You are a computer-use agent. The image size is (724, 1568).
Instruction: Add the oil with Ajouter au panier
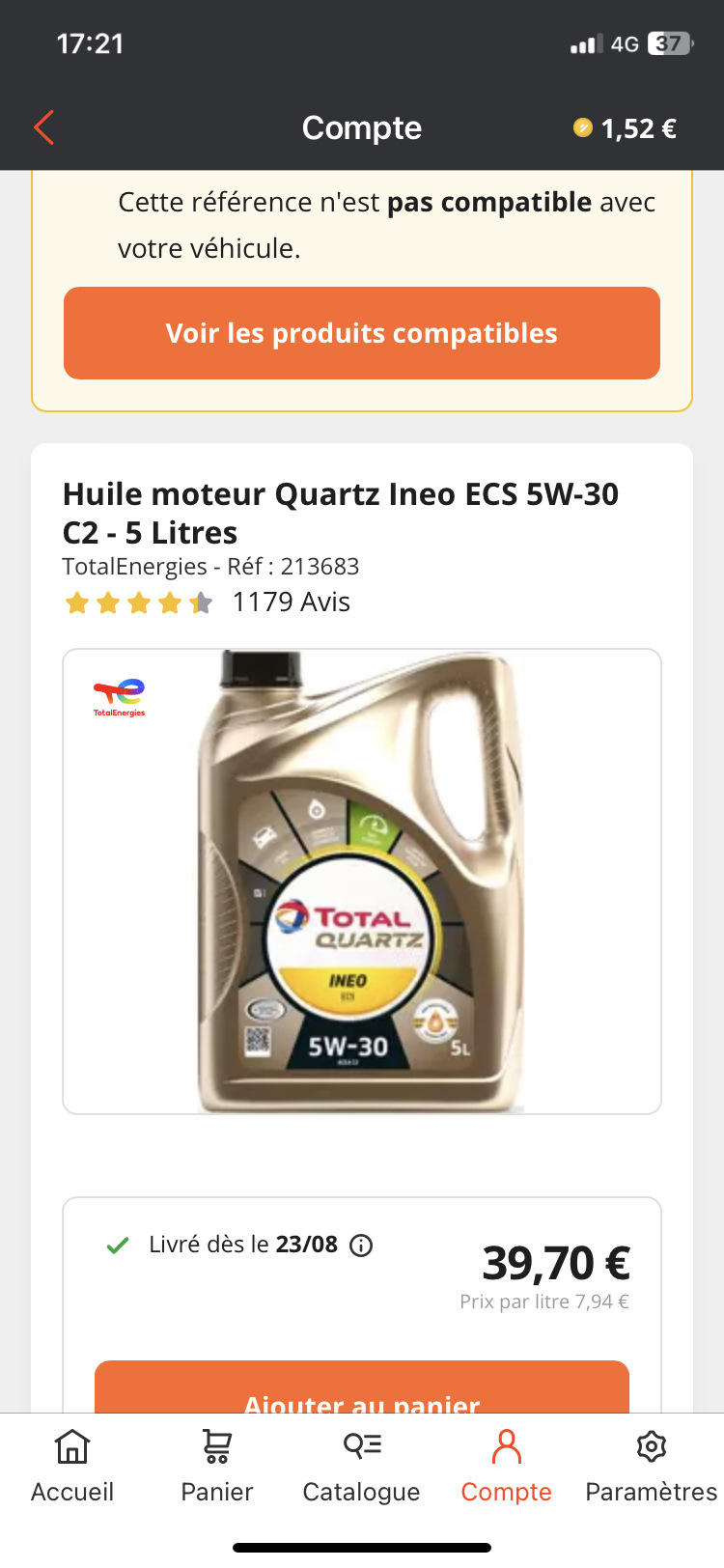coord(362,1392)
